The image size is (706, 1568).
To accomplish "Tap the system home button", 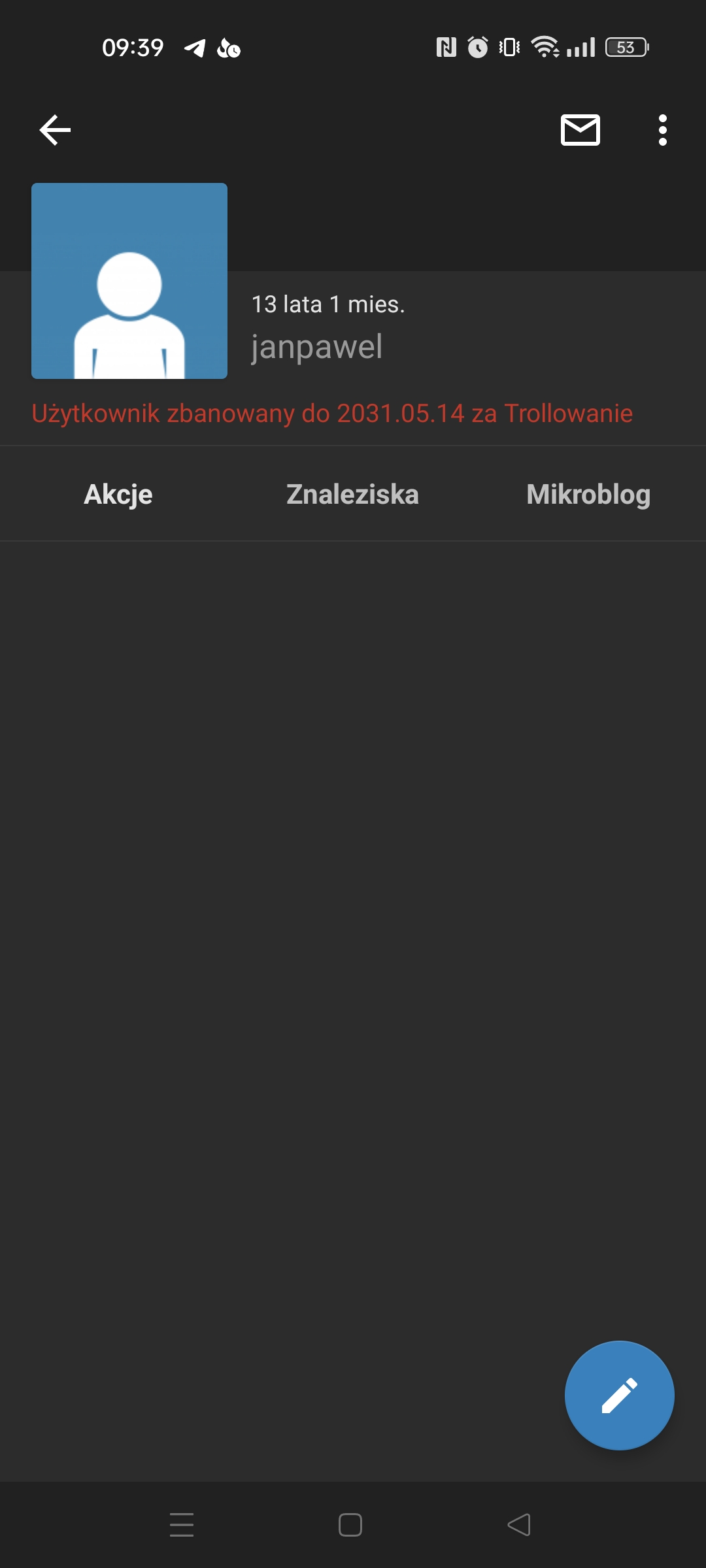I will click(x=350, y=1525).
